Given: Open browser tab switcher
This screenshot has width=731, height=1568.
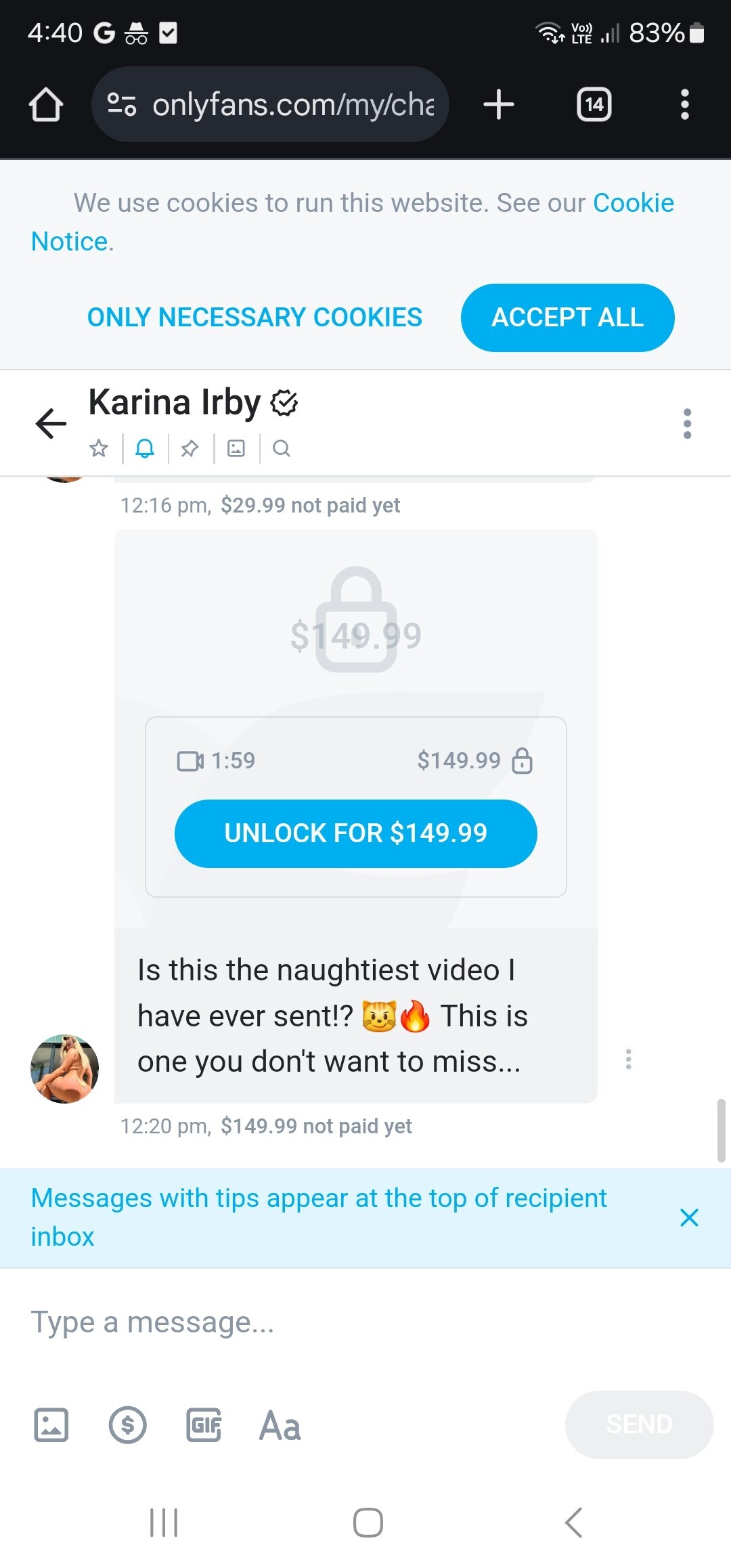Looking at the screenshot, I should [x=594, y=105].
